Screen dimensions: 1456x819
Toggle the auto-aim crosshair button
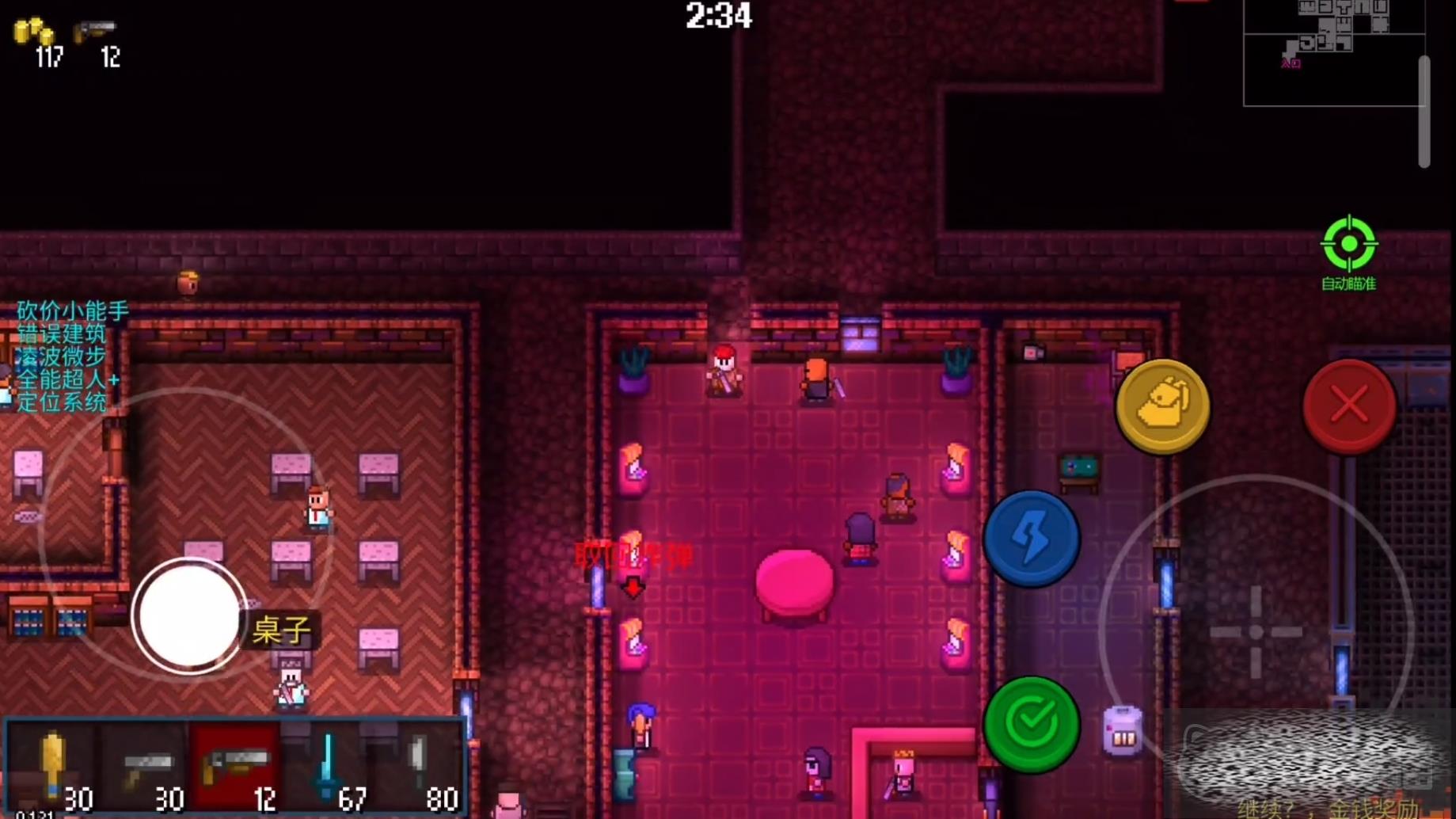tap(1348, 247)
